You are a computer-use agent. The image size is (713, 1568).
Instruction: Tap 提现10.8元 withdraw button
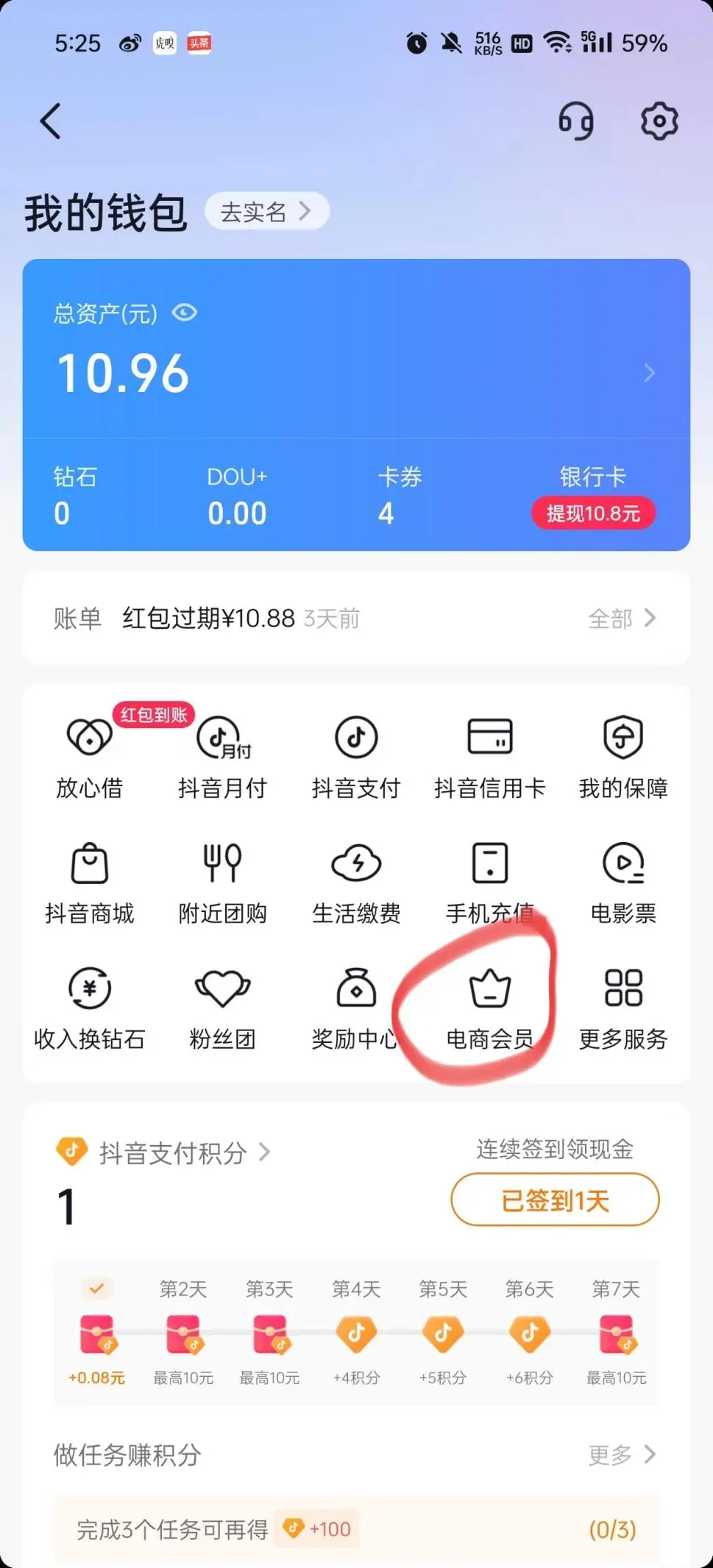tap(593, 513)
